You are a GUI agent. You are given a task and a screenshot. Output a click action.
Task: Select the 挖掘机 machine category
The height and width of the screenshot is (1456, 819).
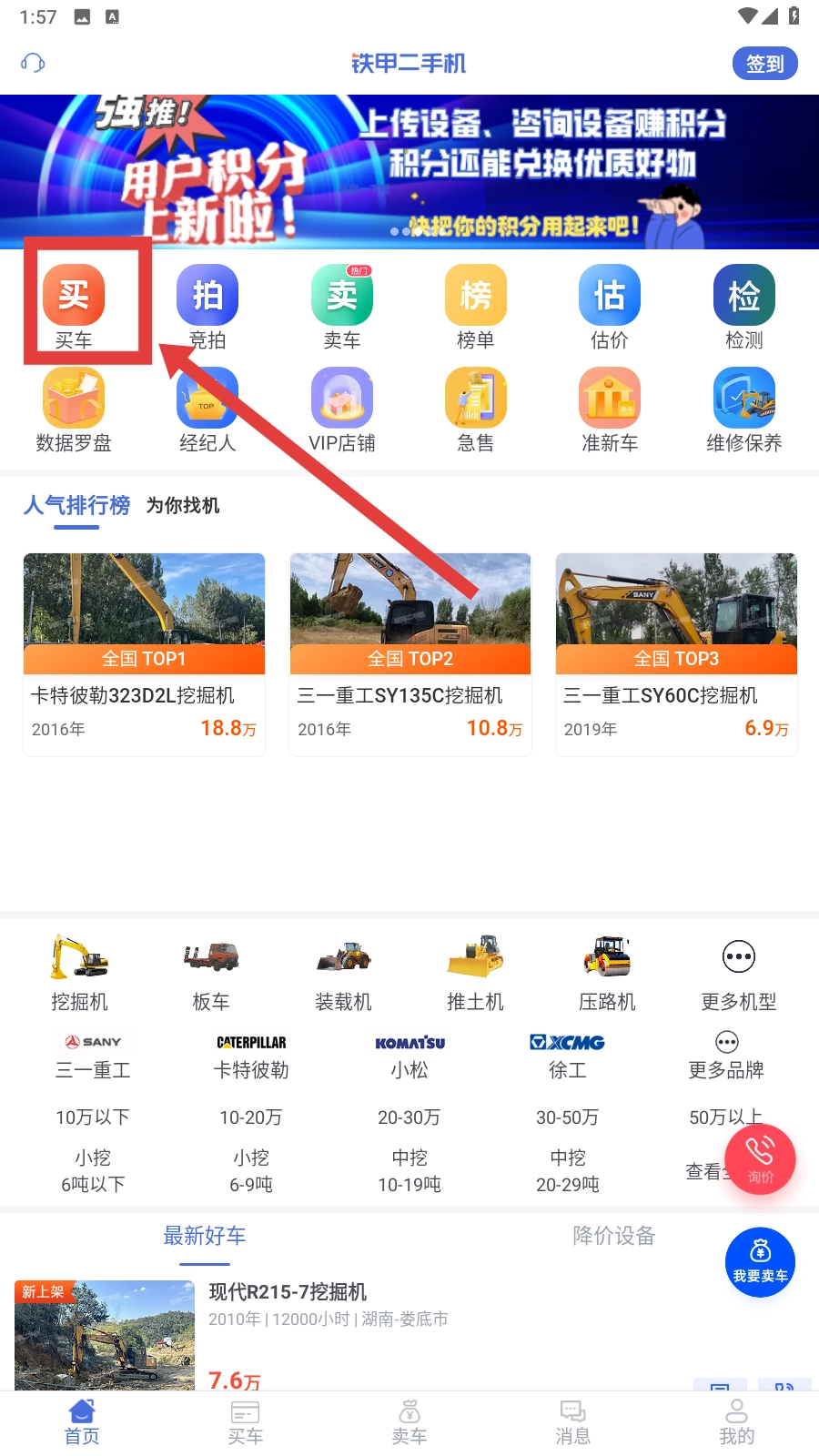click(79, 973)
